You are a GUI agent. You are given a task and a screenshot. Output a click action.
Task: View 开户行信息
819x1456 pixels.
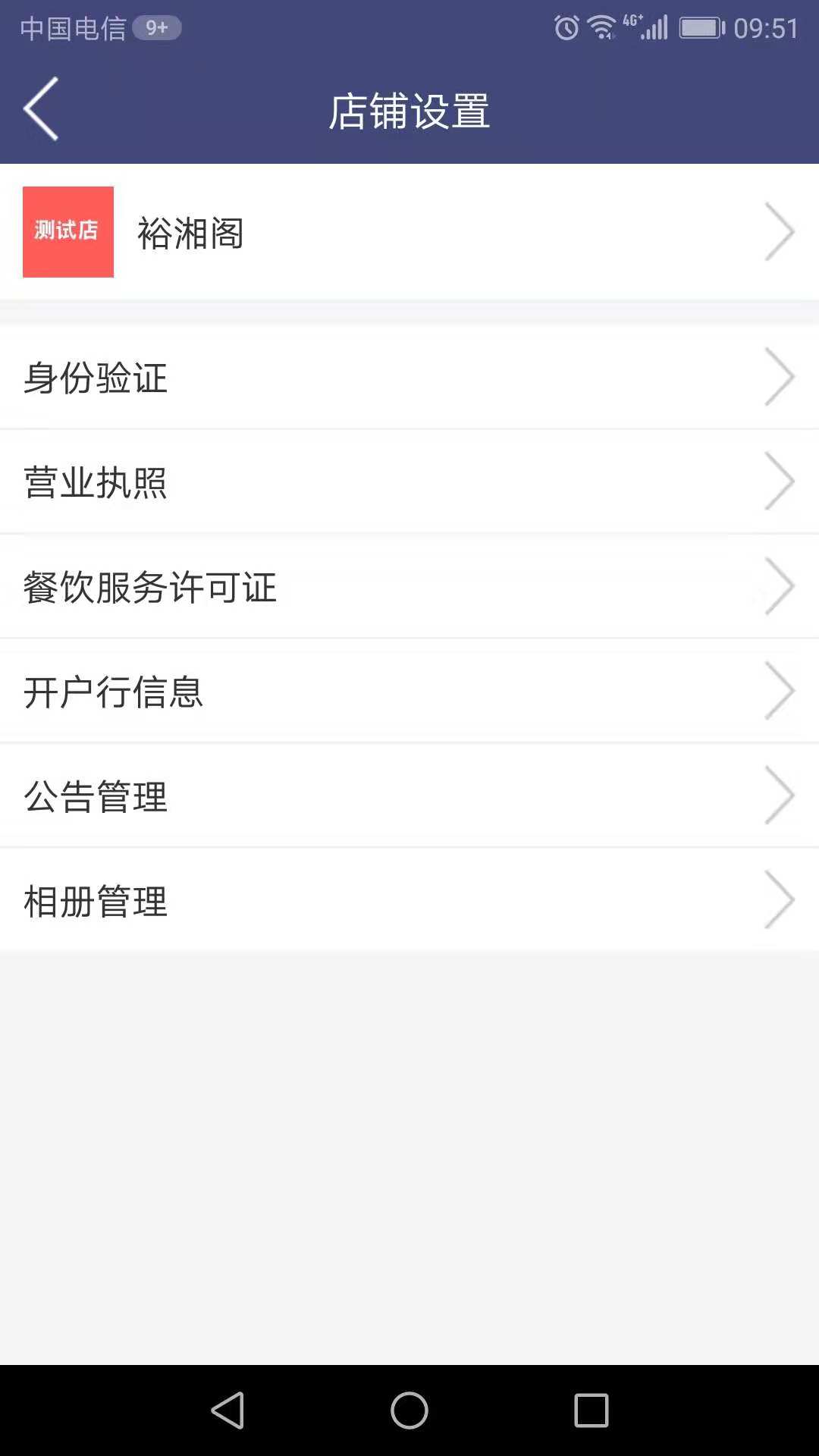coord(409,691)
